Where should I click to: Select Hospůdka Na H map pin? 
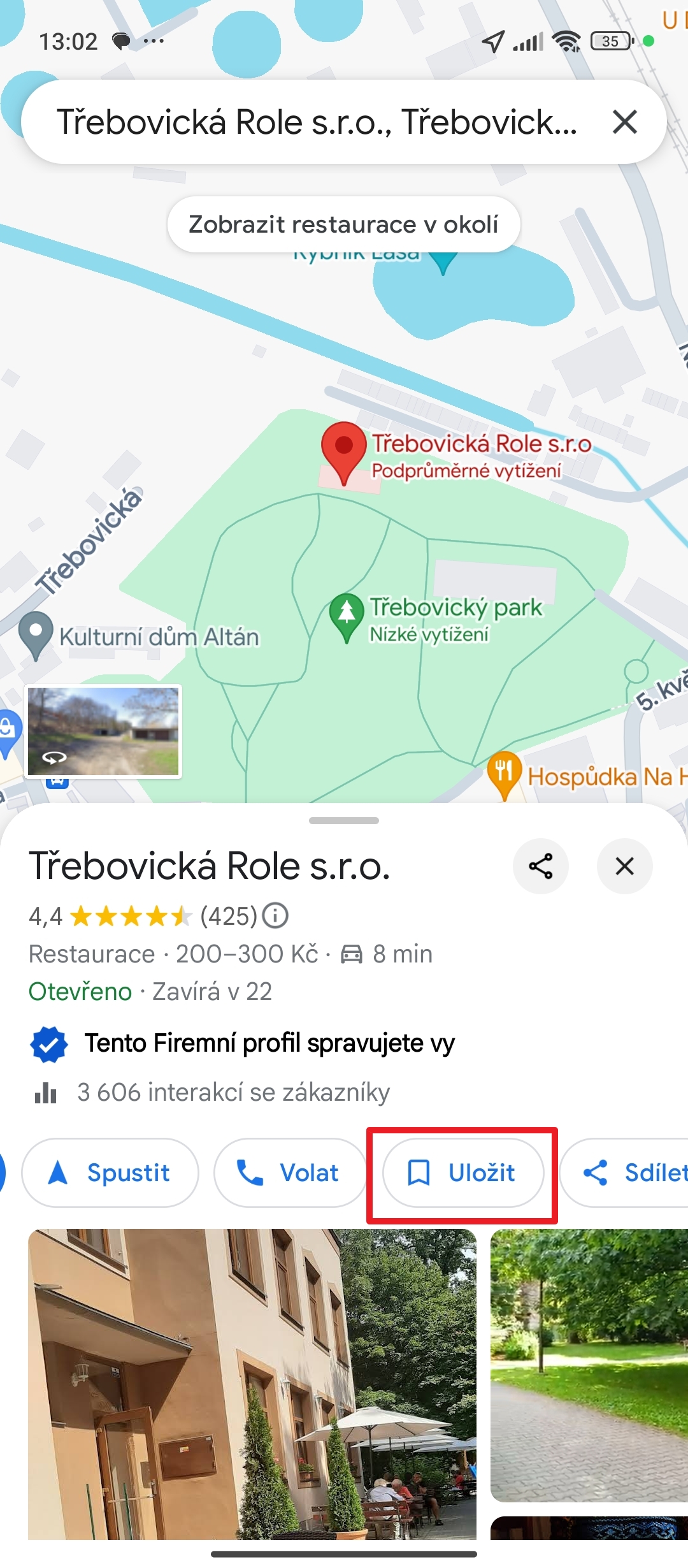[504, 776]
